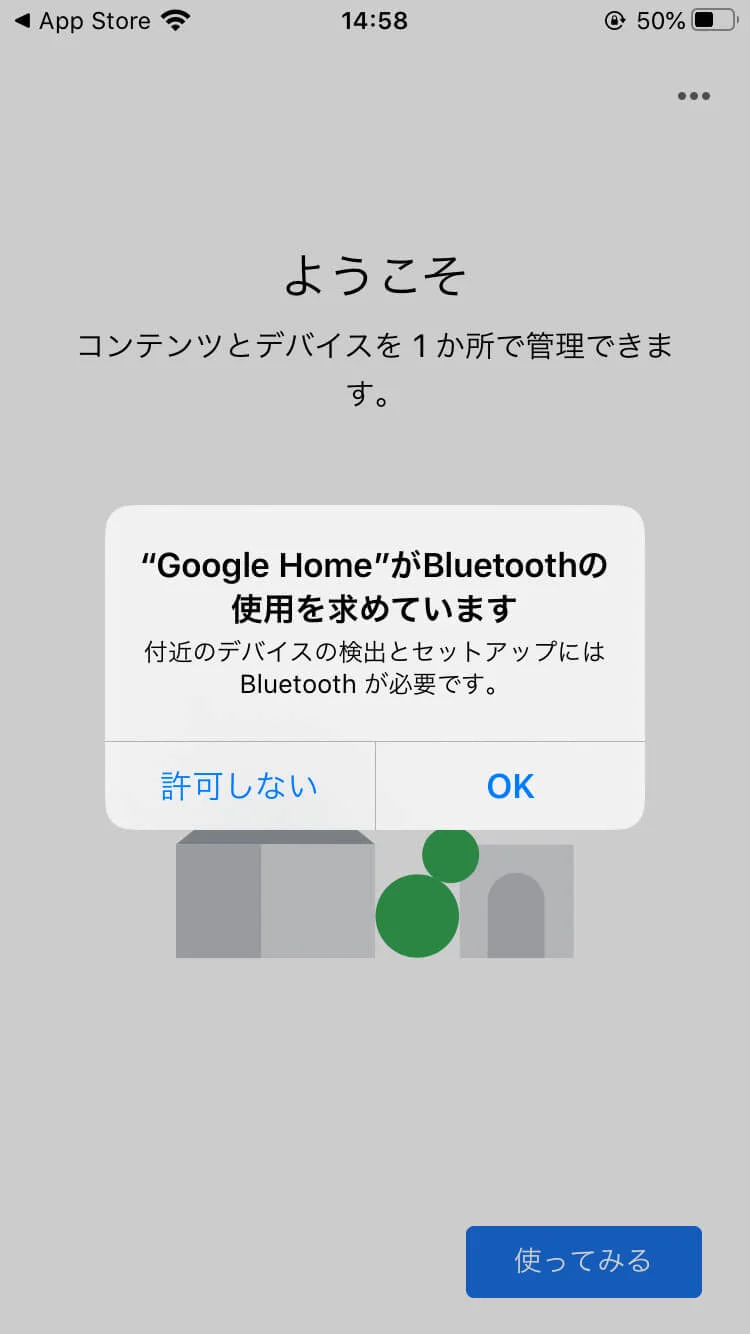
Task: Tap the clock showing 14:58
Action: coord(373,20)
